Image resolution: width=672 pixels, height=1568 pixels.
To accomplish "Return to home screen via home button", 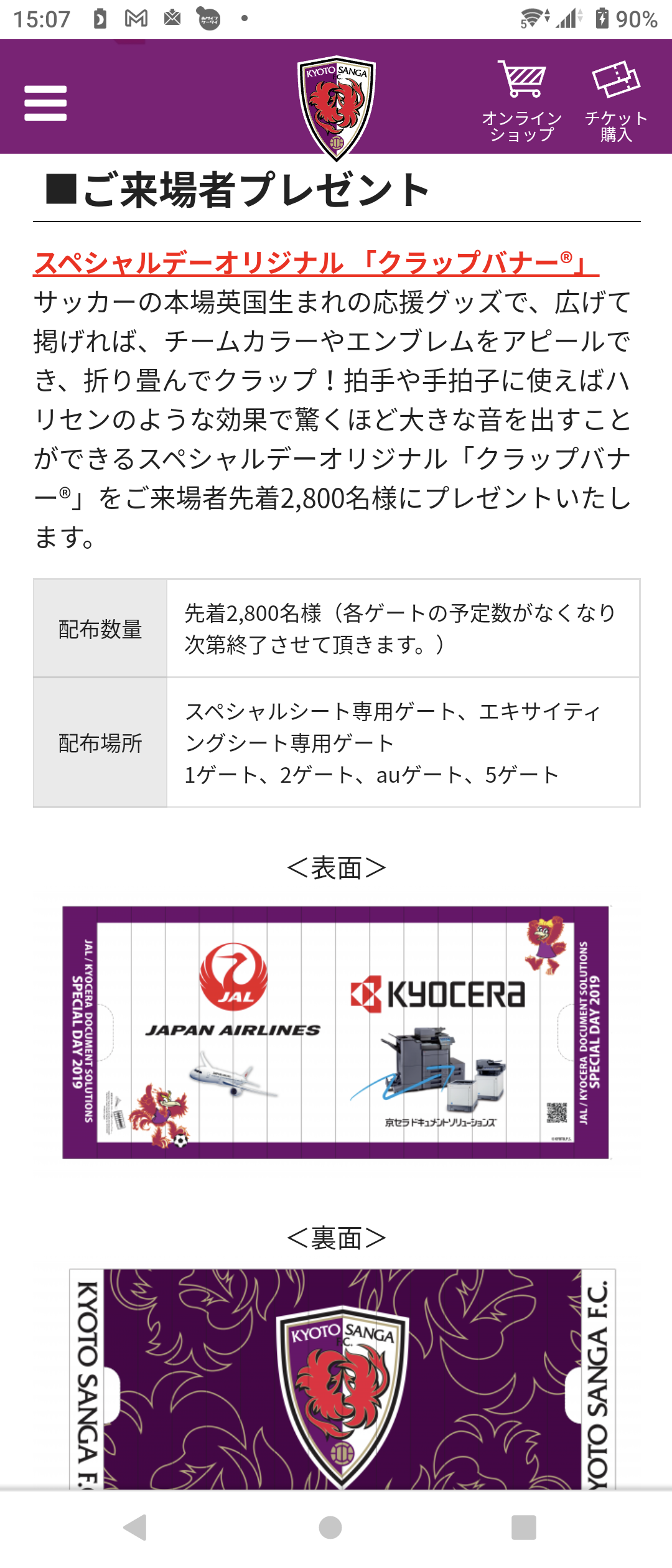I will pyautogui.click(x=330, y=1527).
